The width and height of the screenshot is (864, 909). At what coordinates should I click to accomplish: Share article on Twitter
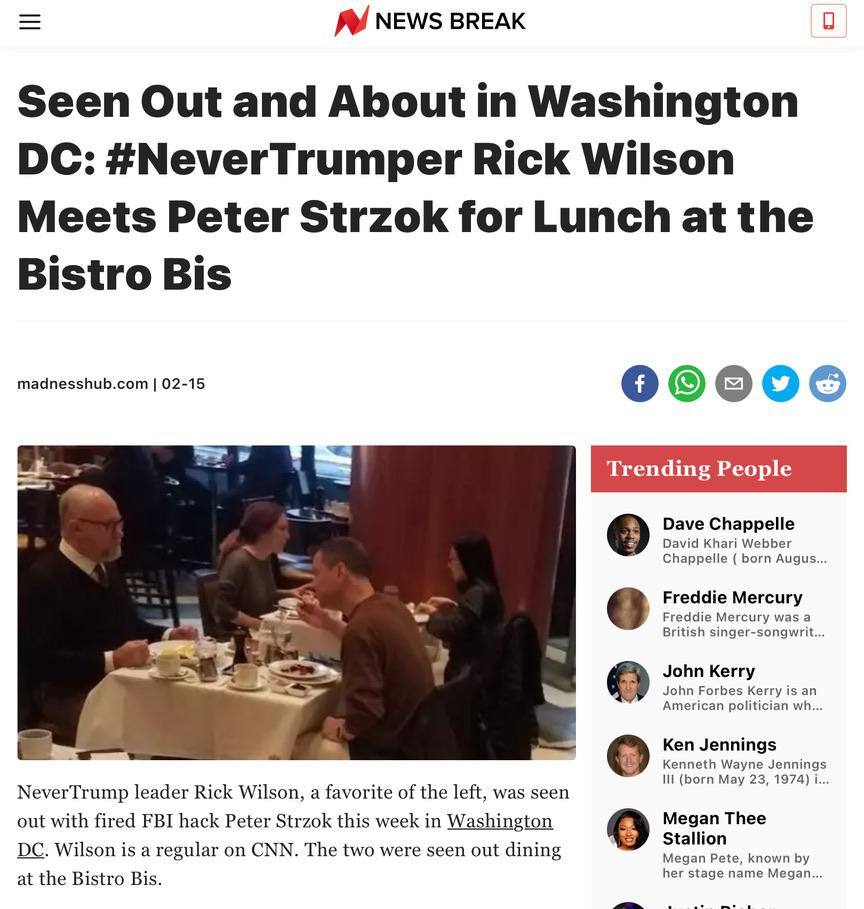(x=781, y=384)
